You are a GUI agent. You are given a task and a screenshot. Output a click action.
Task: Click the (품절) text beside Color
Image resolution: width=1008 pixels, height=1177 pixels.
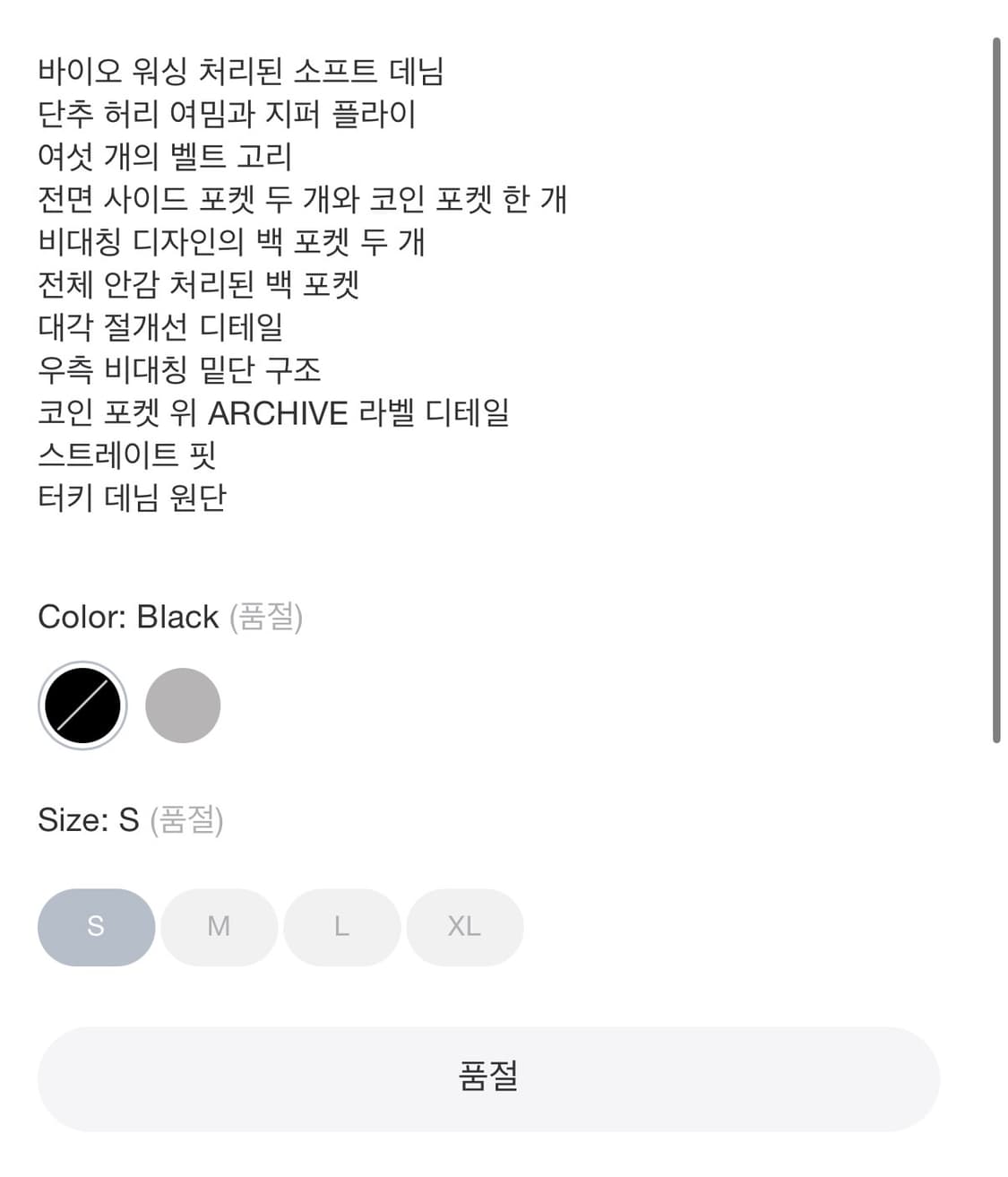click(x=267, y=618)
